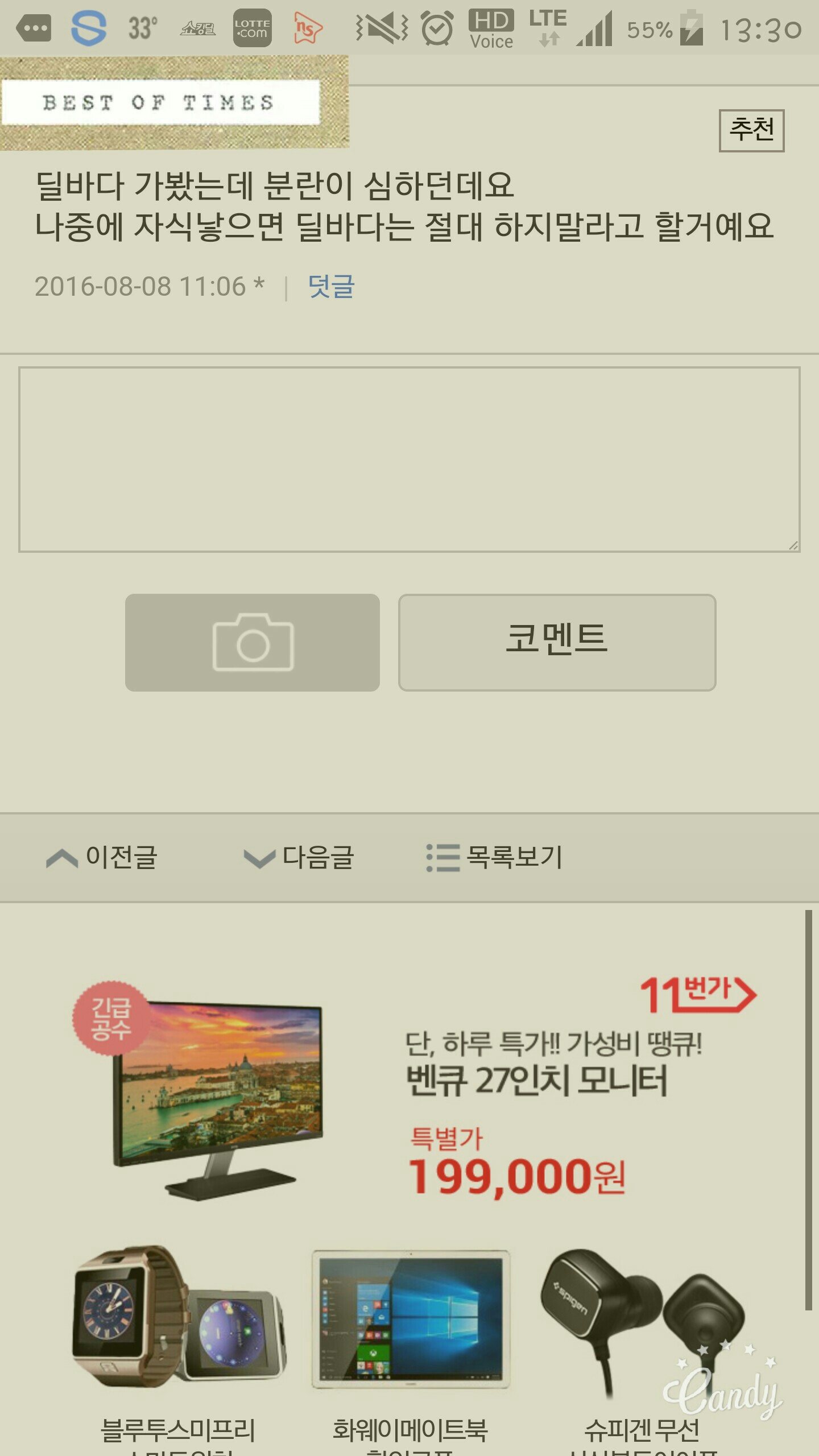Go to the next post (다음글)

coord(299,858)
